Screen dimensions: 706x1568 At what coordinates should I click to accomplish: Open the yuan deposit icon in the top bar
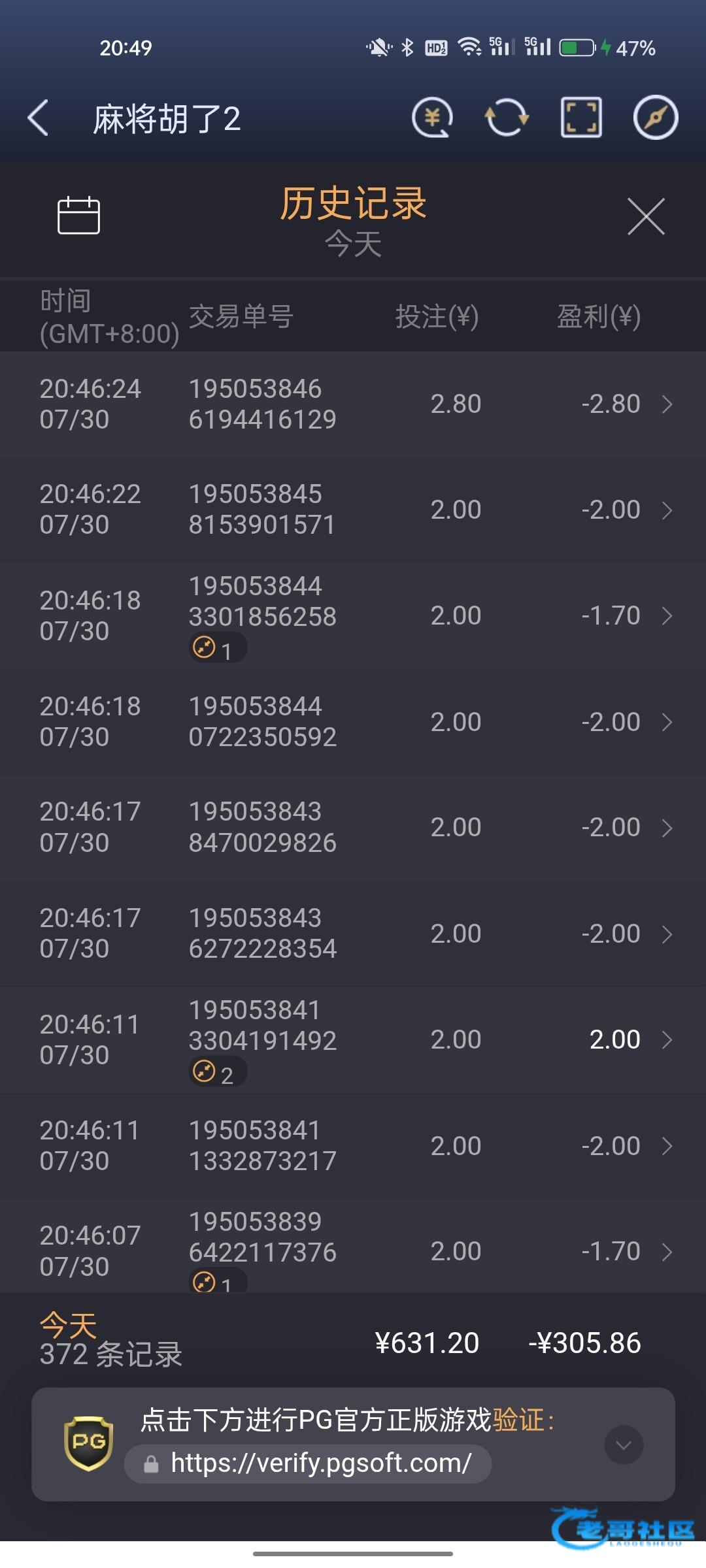point(432,118)
